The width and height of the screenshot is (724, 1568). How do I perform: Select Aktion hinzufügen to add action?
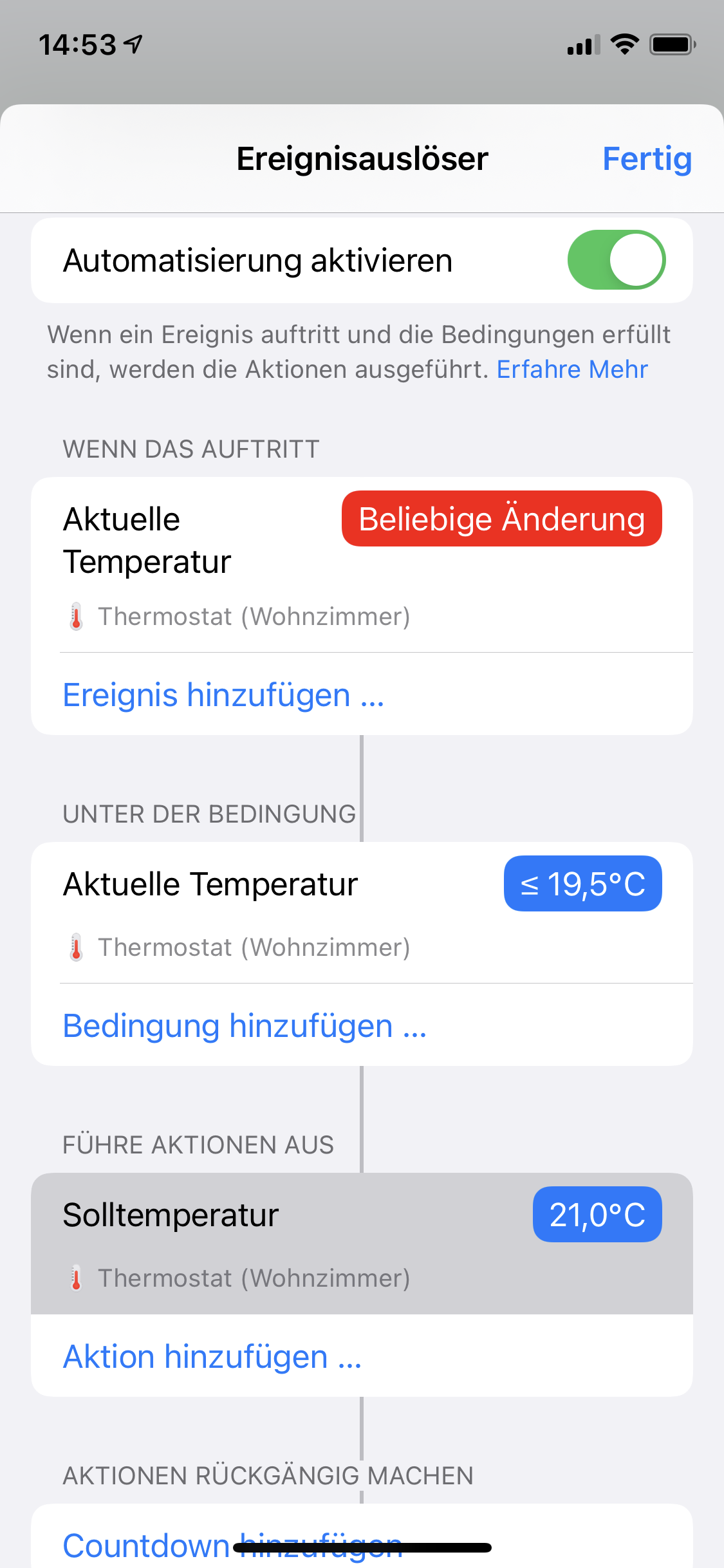click(212, 1356)
